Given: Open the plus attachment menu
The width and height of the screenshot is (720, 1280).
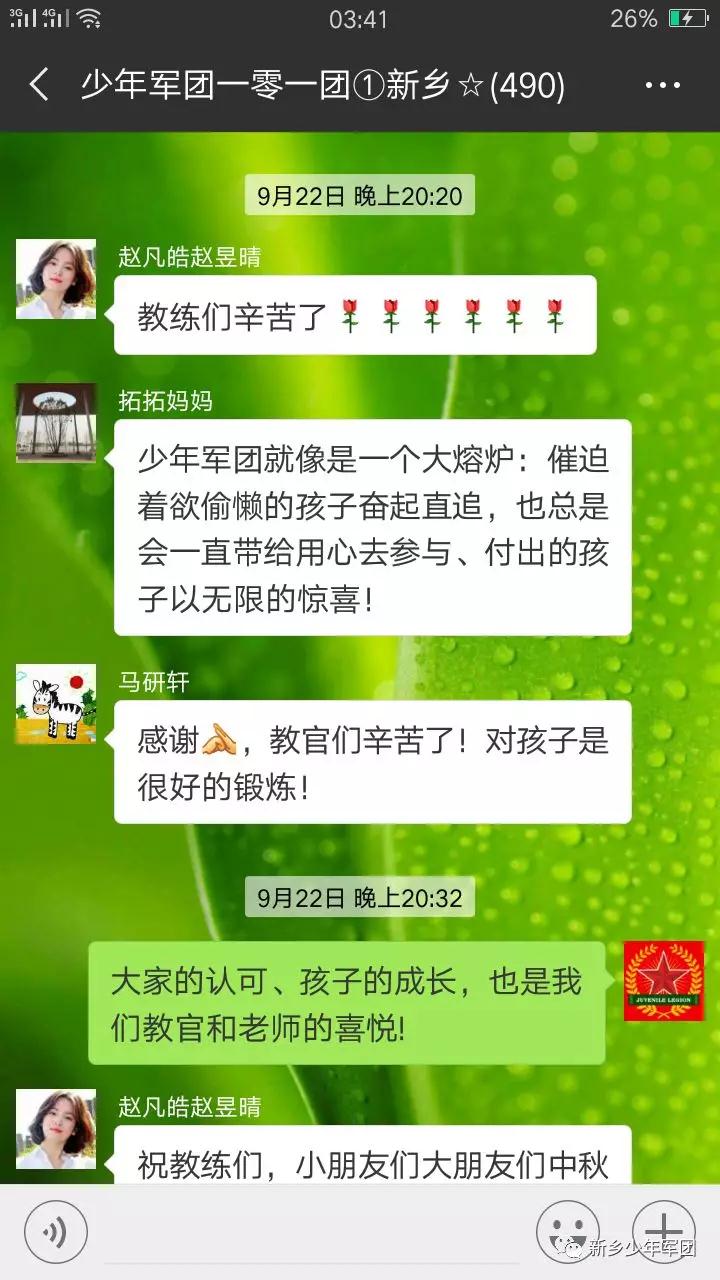Looking at the screenshot, I should pos(662,1230).
